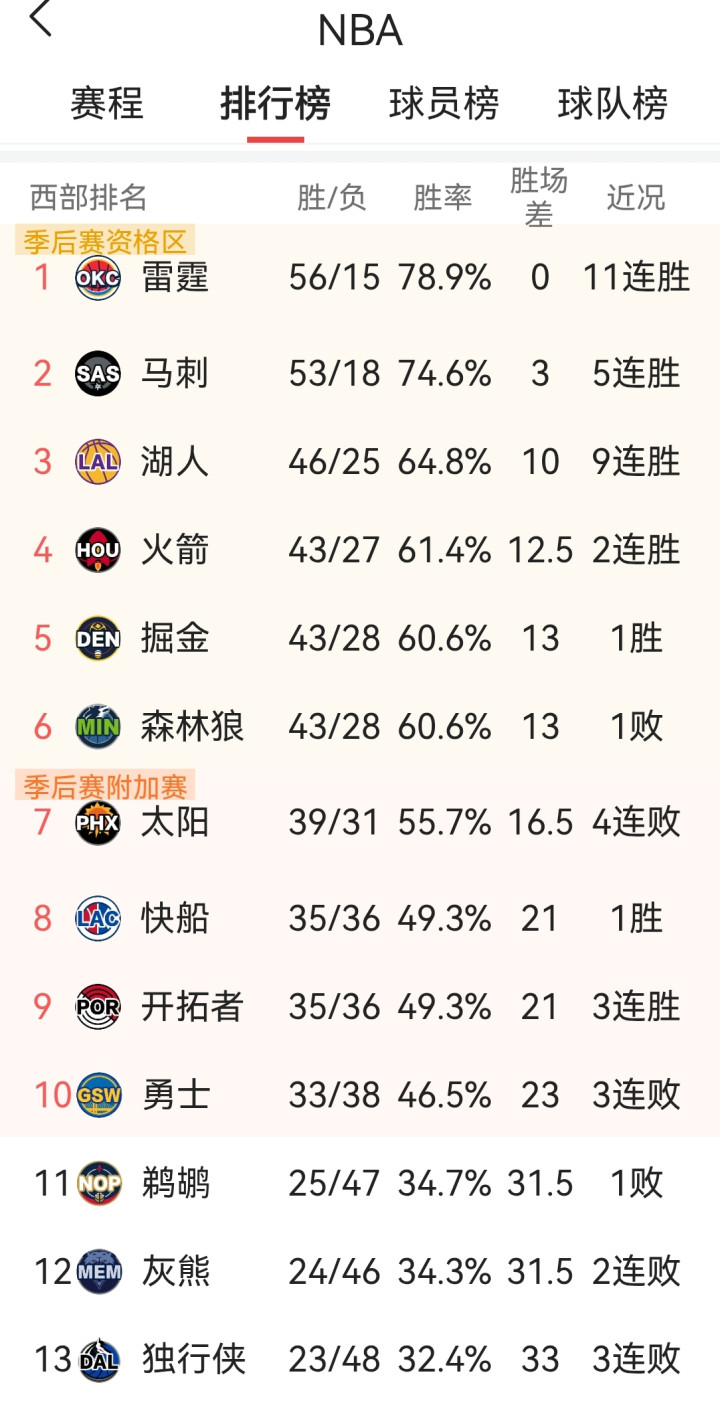
Task: Open the 掘金 team row
Action: click(x=360, y=637)
